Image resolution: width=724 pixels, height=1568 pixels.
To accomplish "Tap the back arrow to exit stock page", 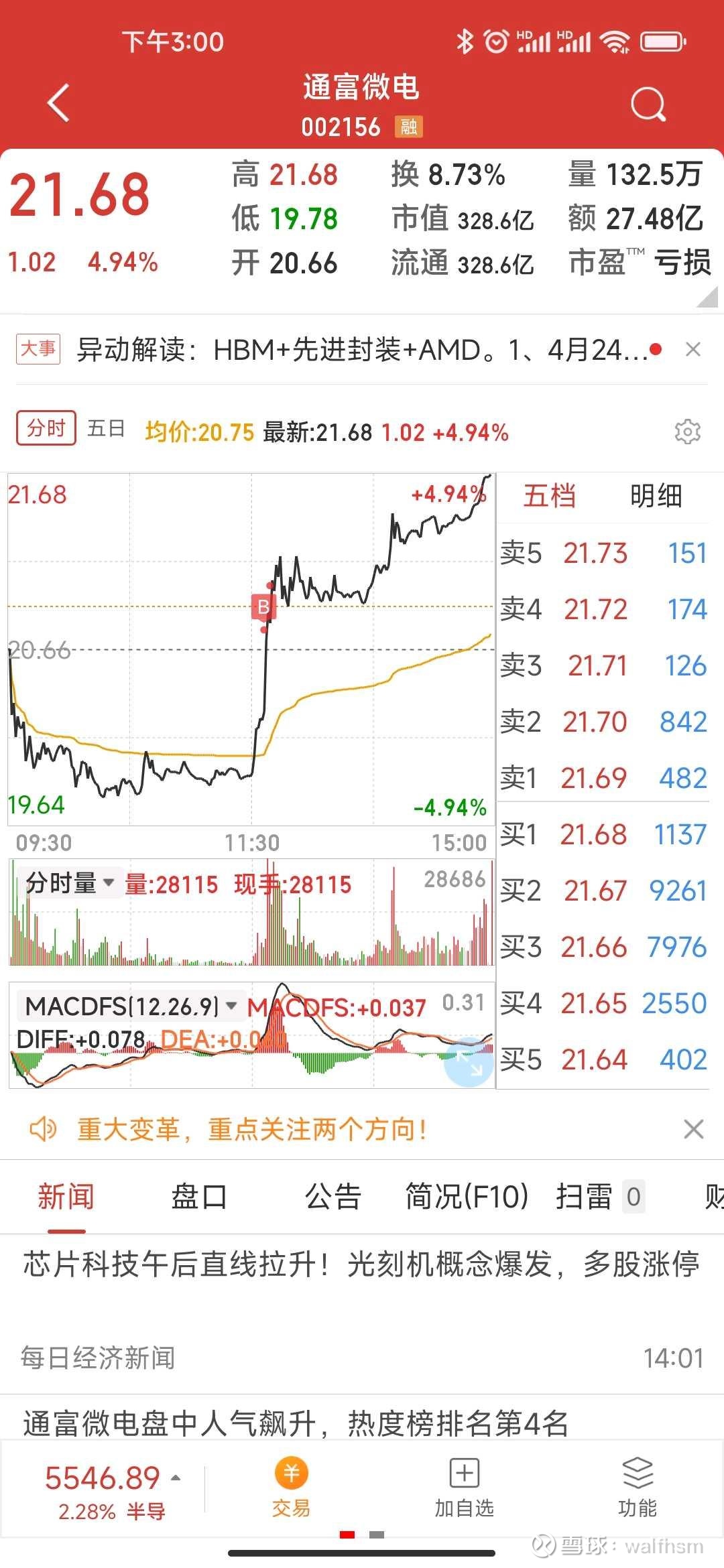I will pyautogui.click(x=57, y=104).
